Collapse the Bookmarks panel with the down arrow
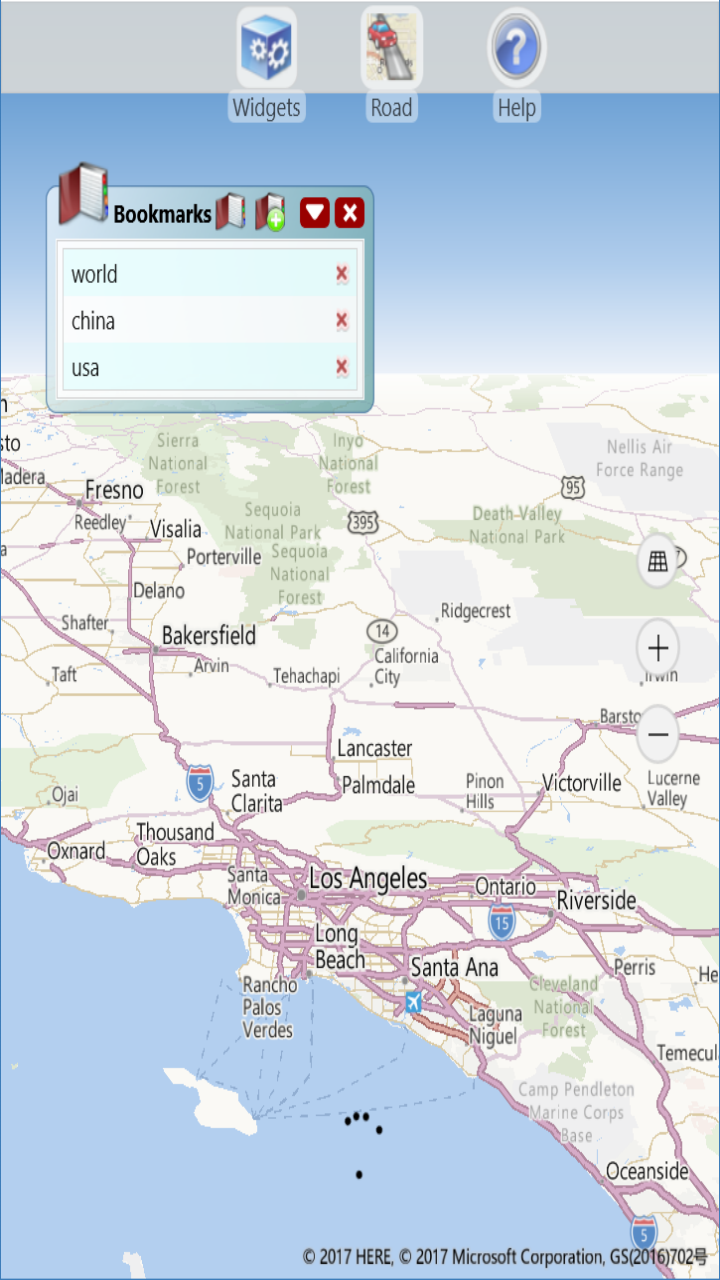This screenshot has height=1280, width=720. (x=315, y=213)
